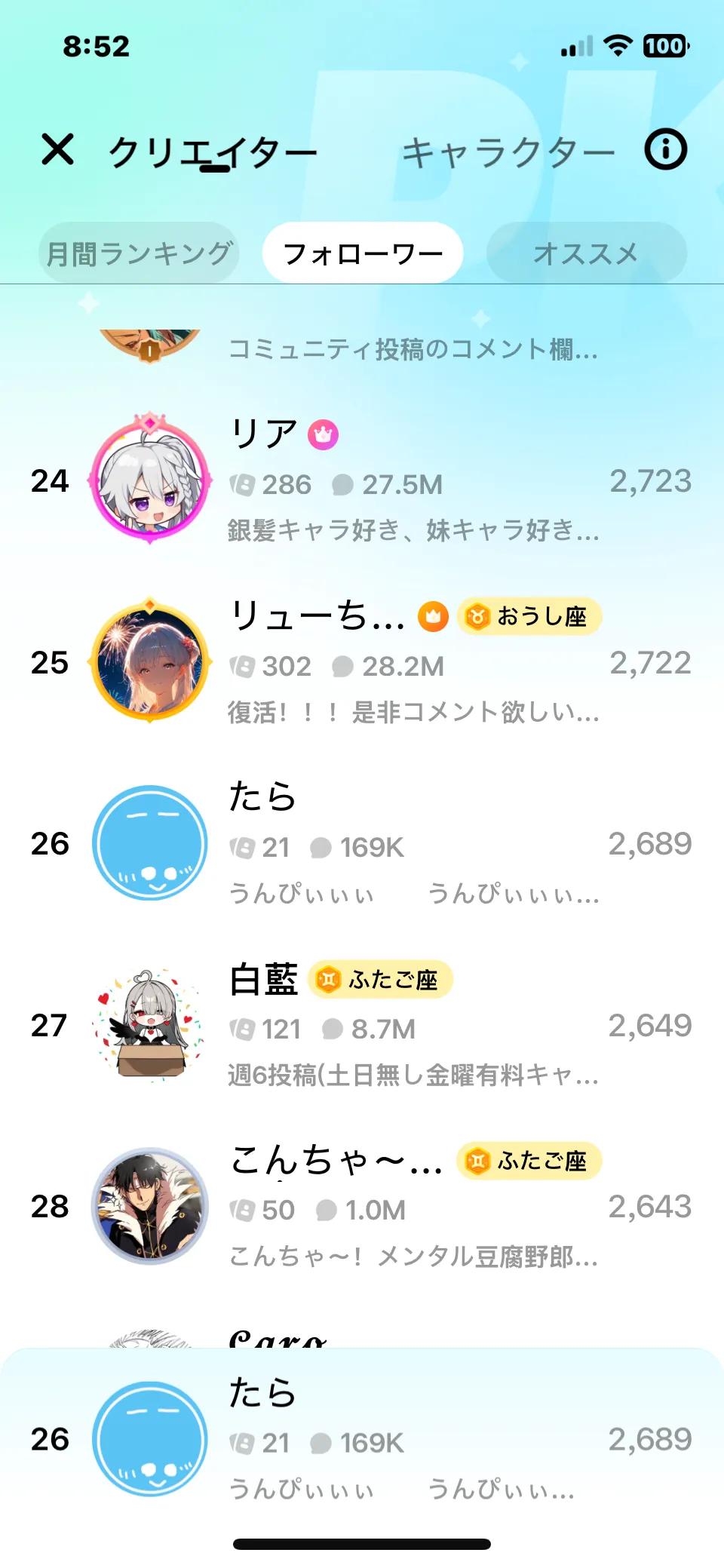Image resolution: width=724 pixels, height=1568 pixels.
Task: Show the 月間ランキング list
Action: point(139,253)
